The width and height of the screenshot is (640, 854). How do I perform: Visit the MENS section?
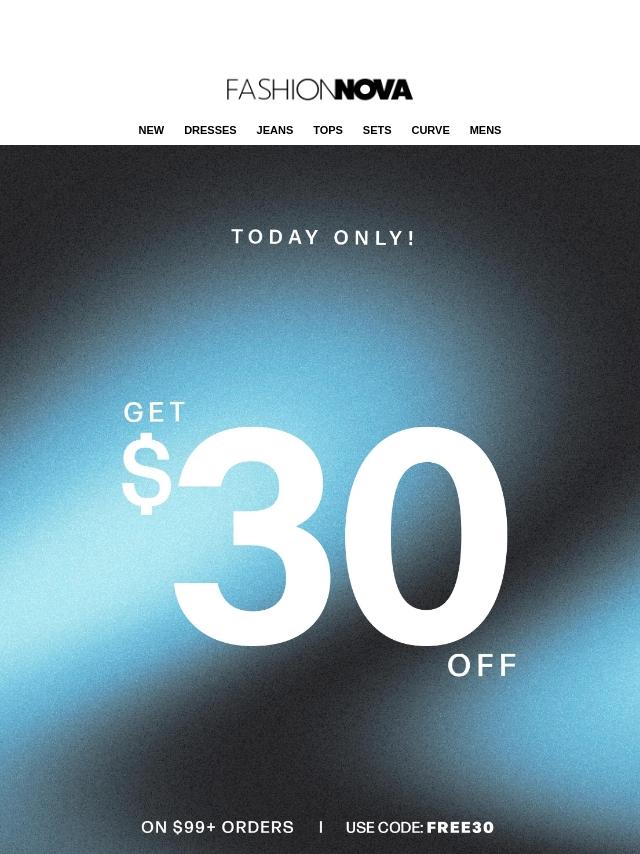point(485,130)
